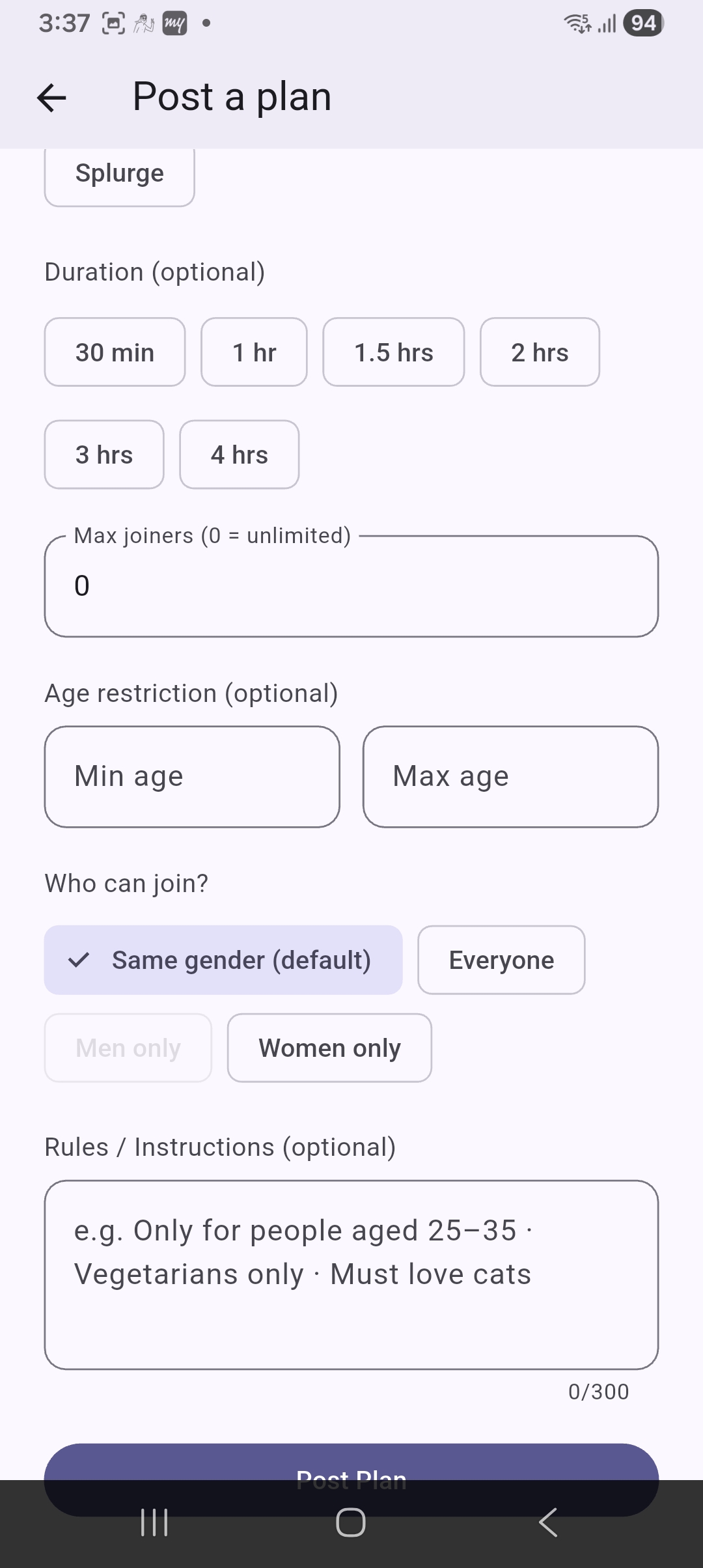Enter a value in Max age
The height and width of the screenshot is (1568, 703).
[x=510, y=776]
